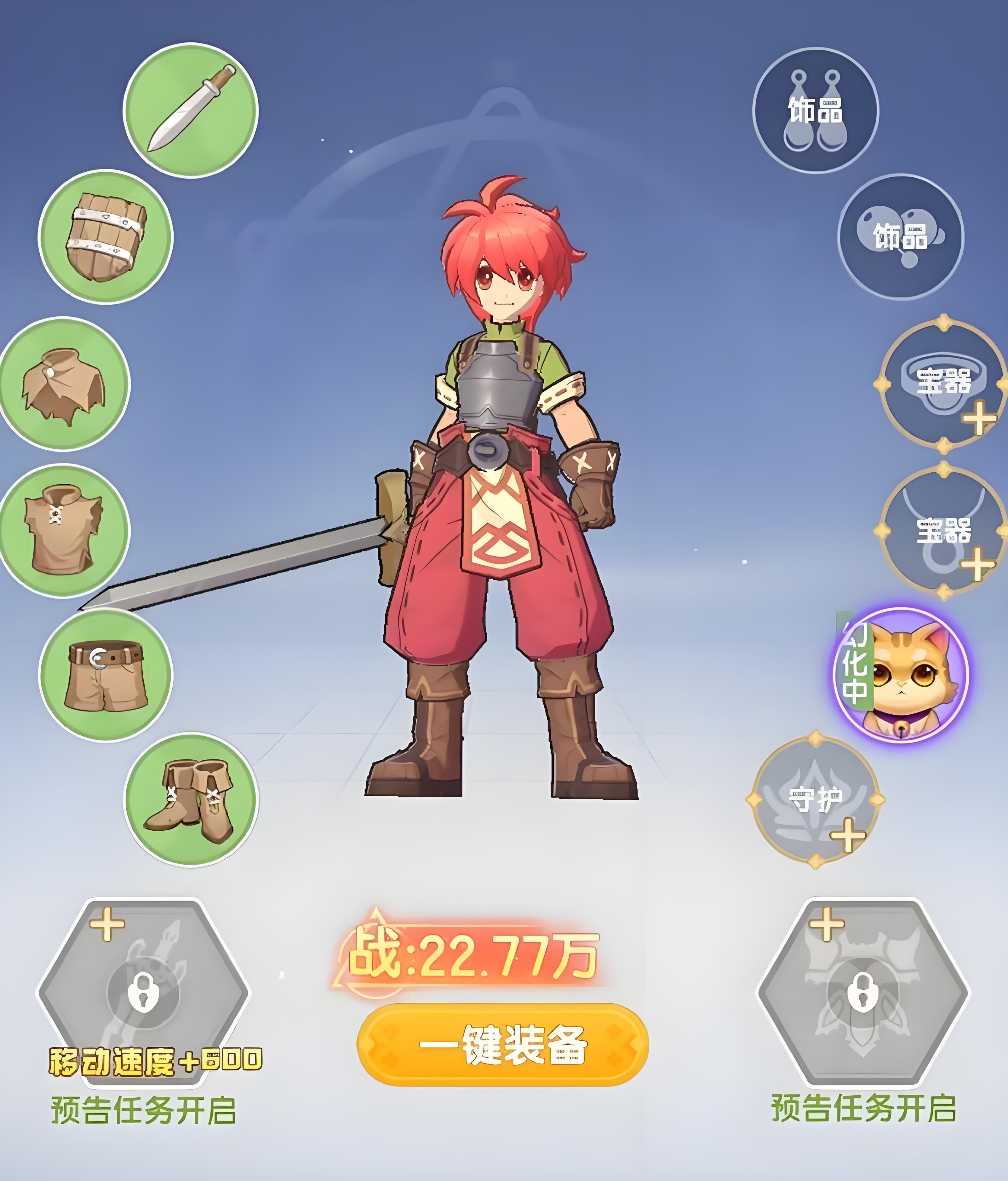Image resolution: width=1008 pixels, height=1181 pixels.
Task: Open the brown boots equipment slot
Action: (x=192, y=799)
